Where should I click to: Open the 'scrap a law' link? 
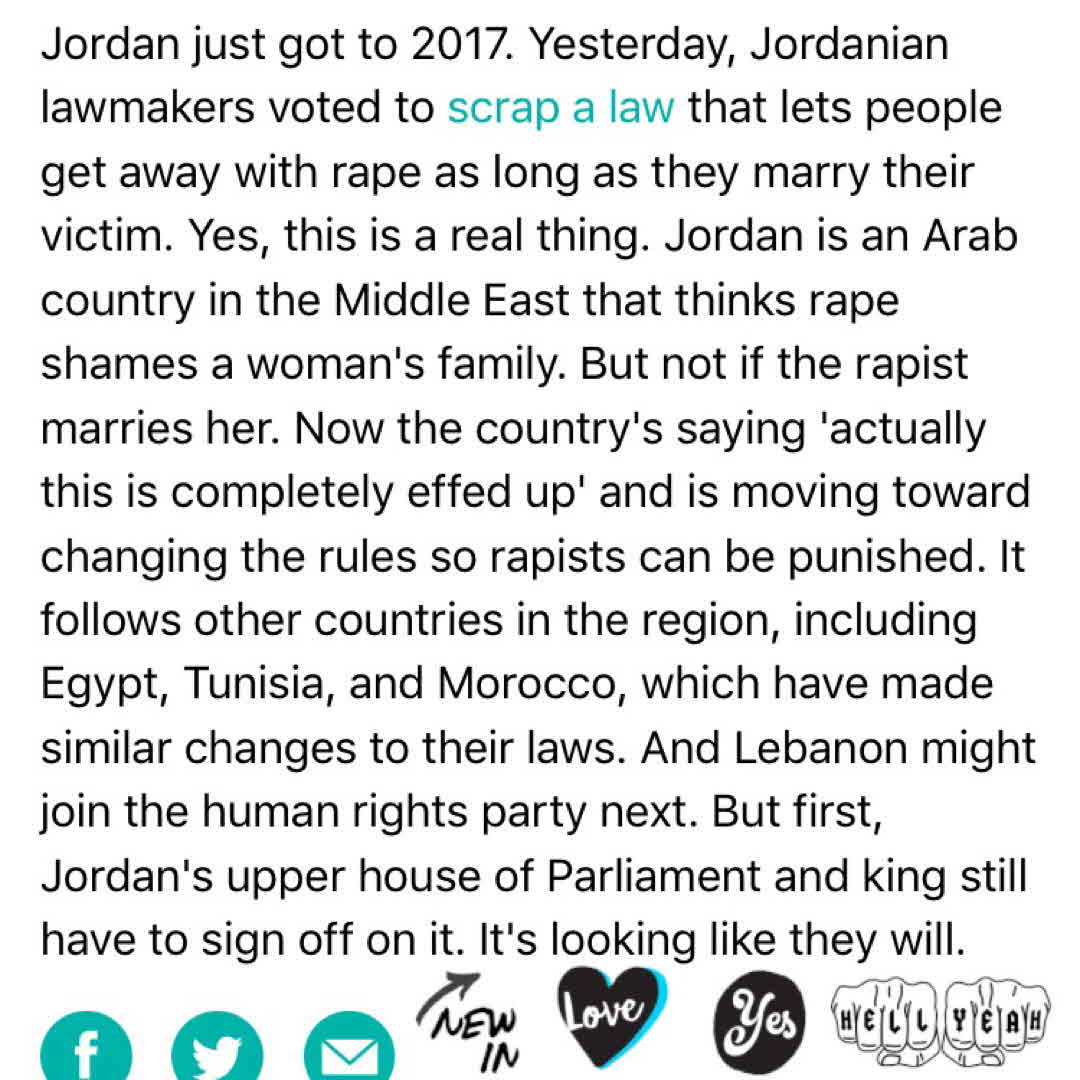pos(560,108)
